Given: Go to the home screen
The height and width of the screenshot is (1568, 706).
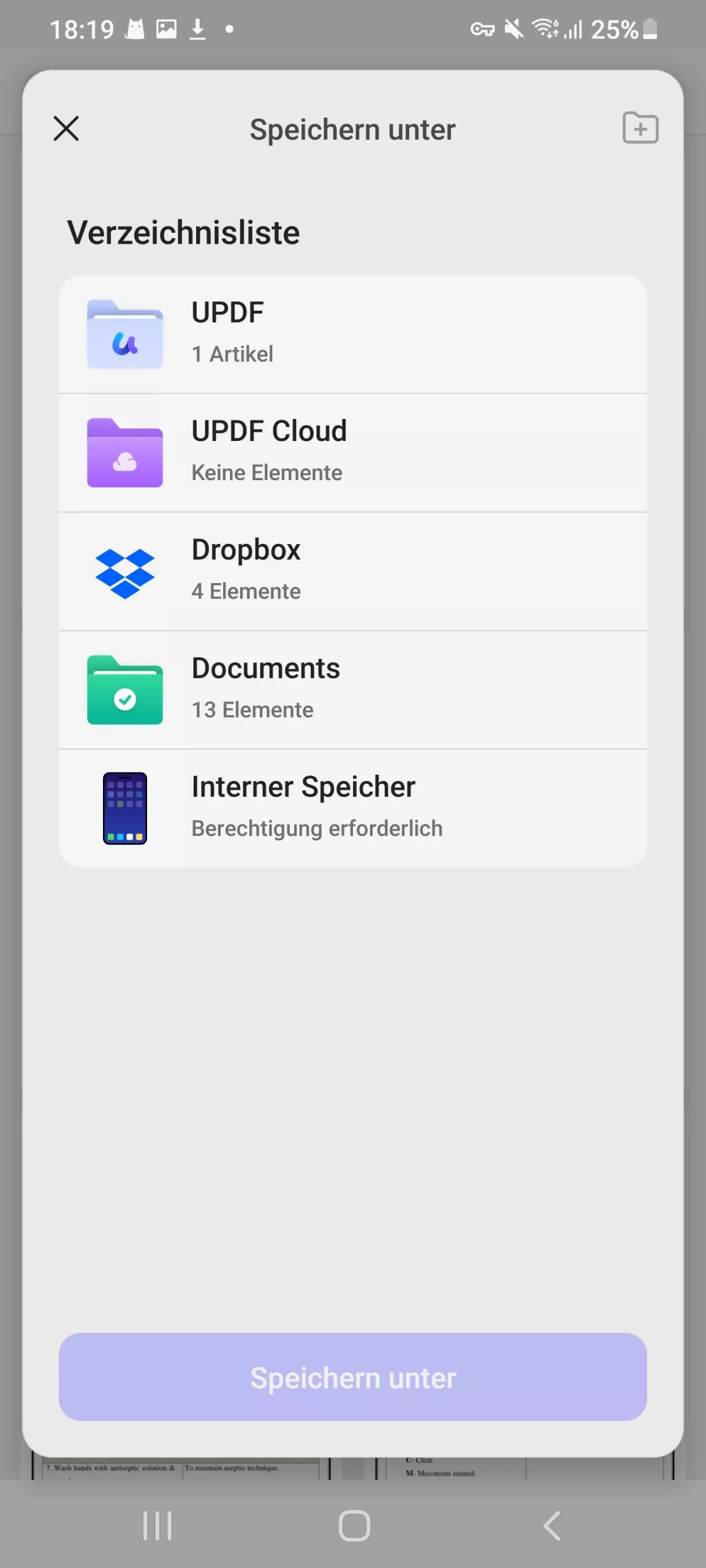Looking at the screenshot, I should (354, 1525).
